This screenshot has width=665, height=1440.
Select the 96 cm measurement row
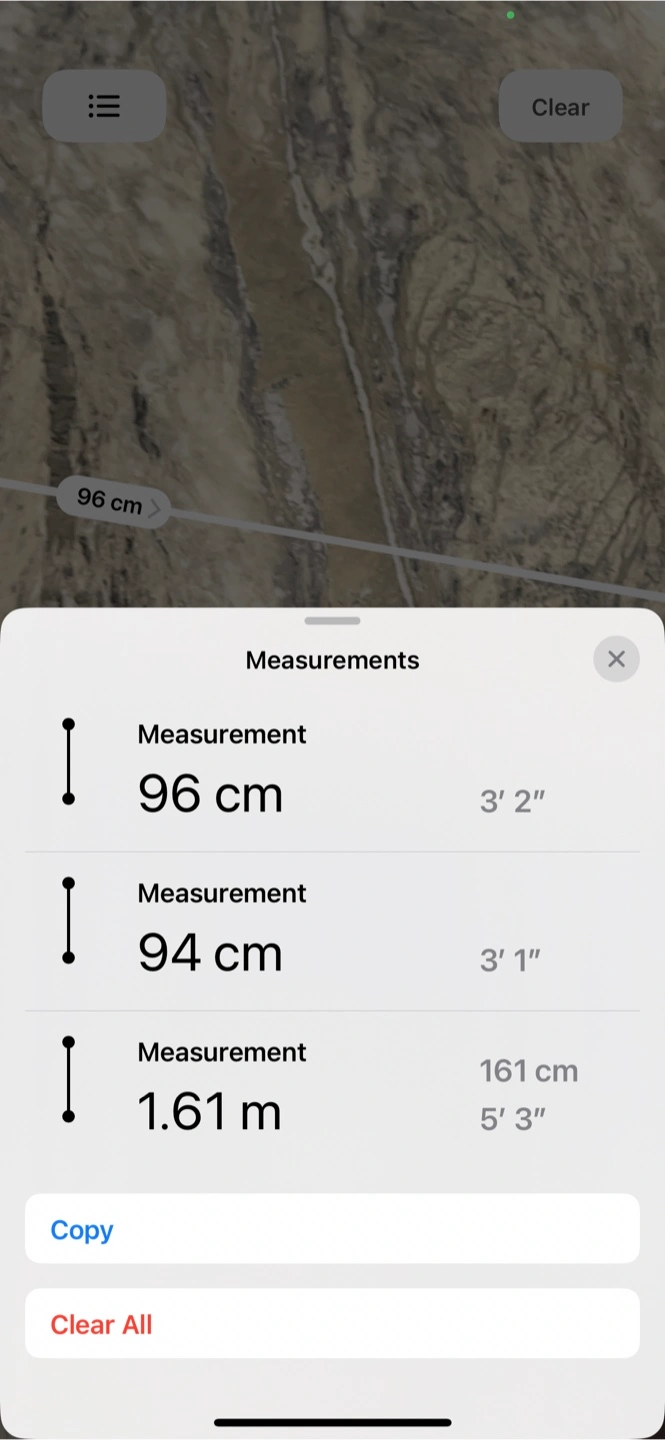coord(332,772)
